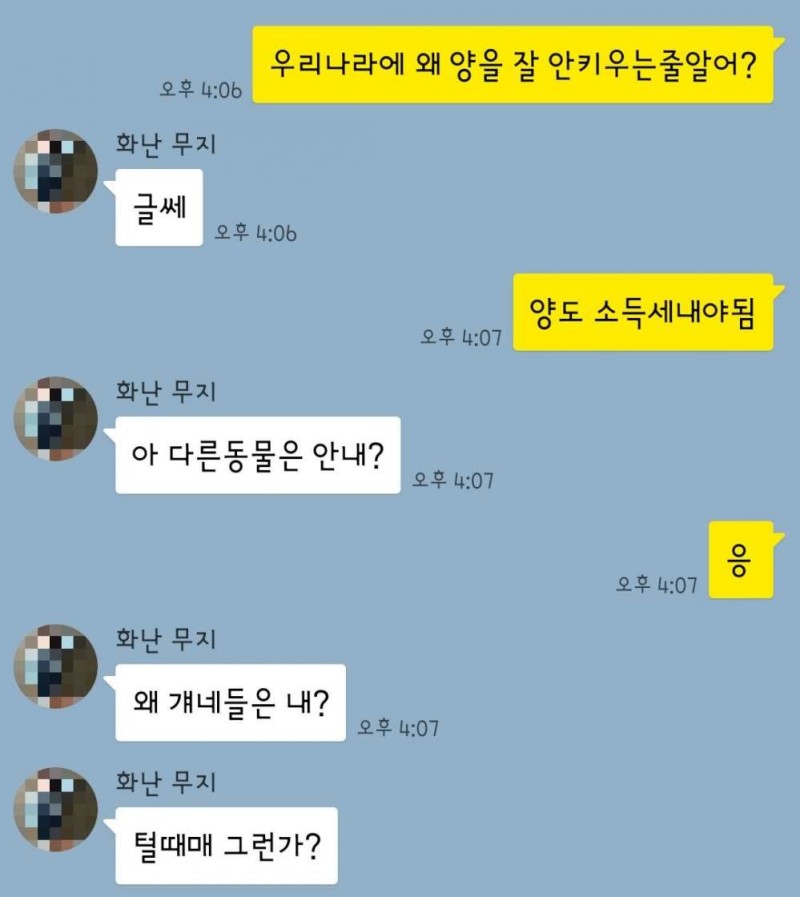This screenshot has width=800, height=897.
Task: View the sender's profile beside 왜 걔네들은 내?
Action: click(x=56, y=666)
